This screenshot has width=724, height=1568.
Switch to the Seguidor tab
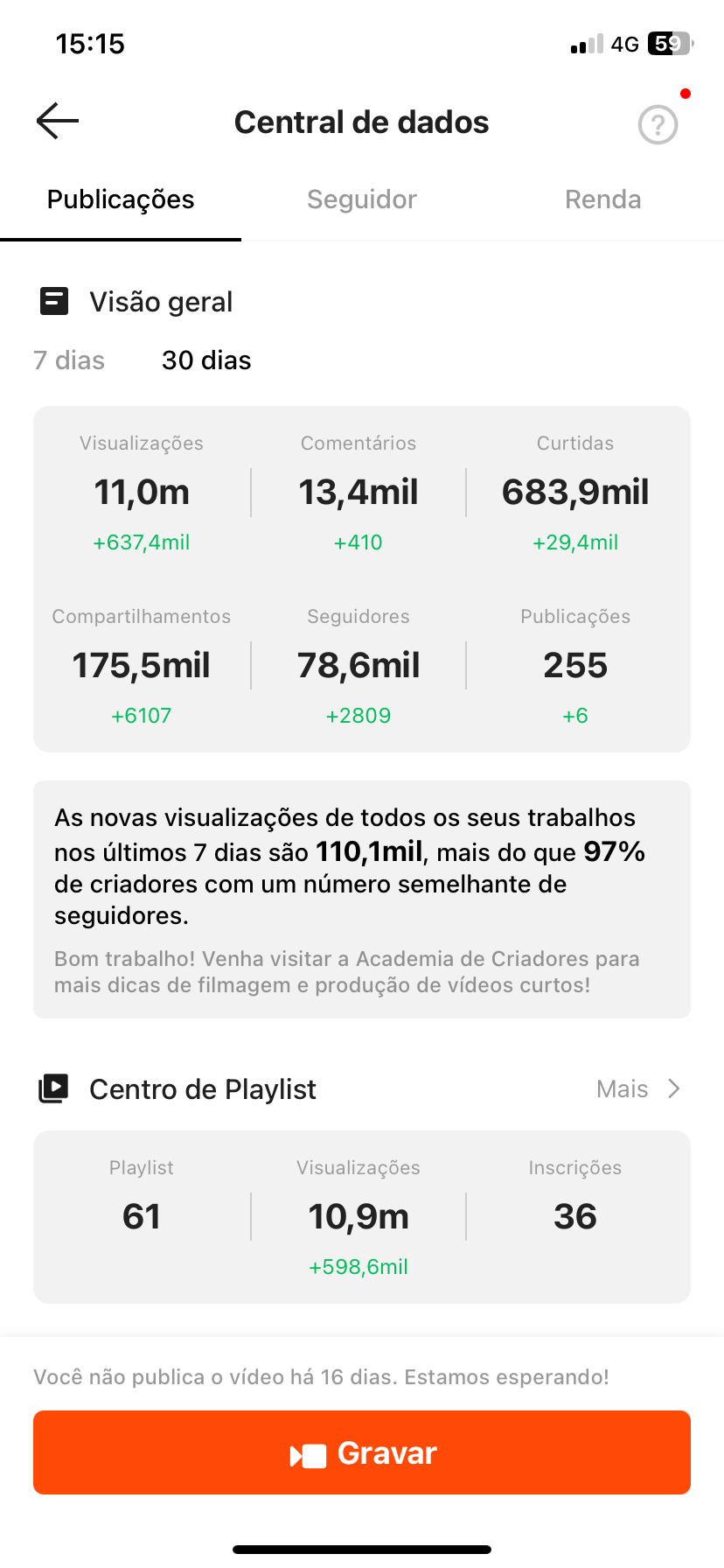[362, 199]
